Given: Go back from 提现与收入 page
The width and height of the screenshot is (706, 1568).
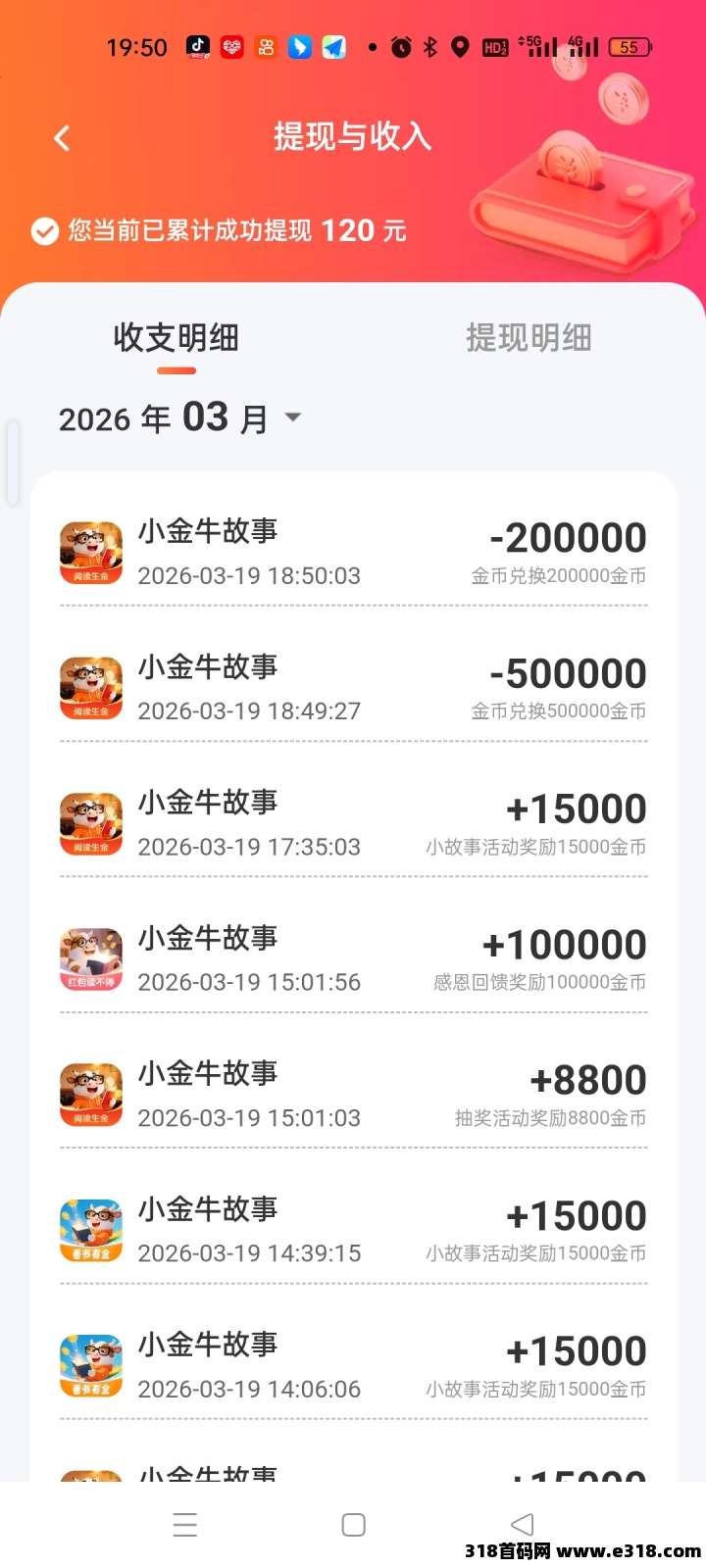Looking at the screenshot, I should [x=62, y=138].
